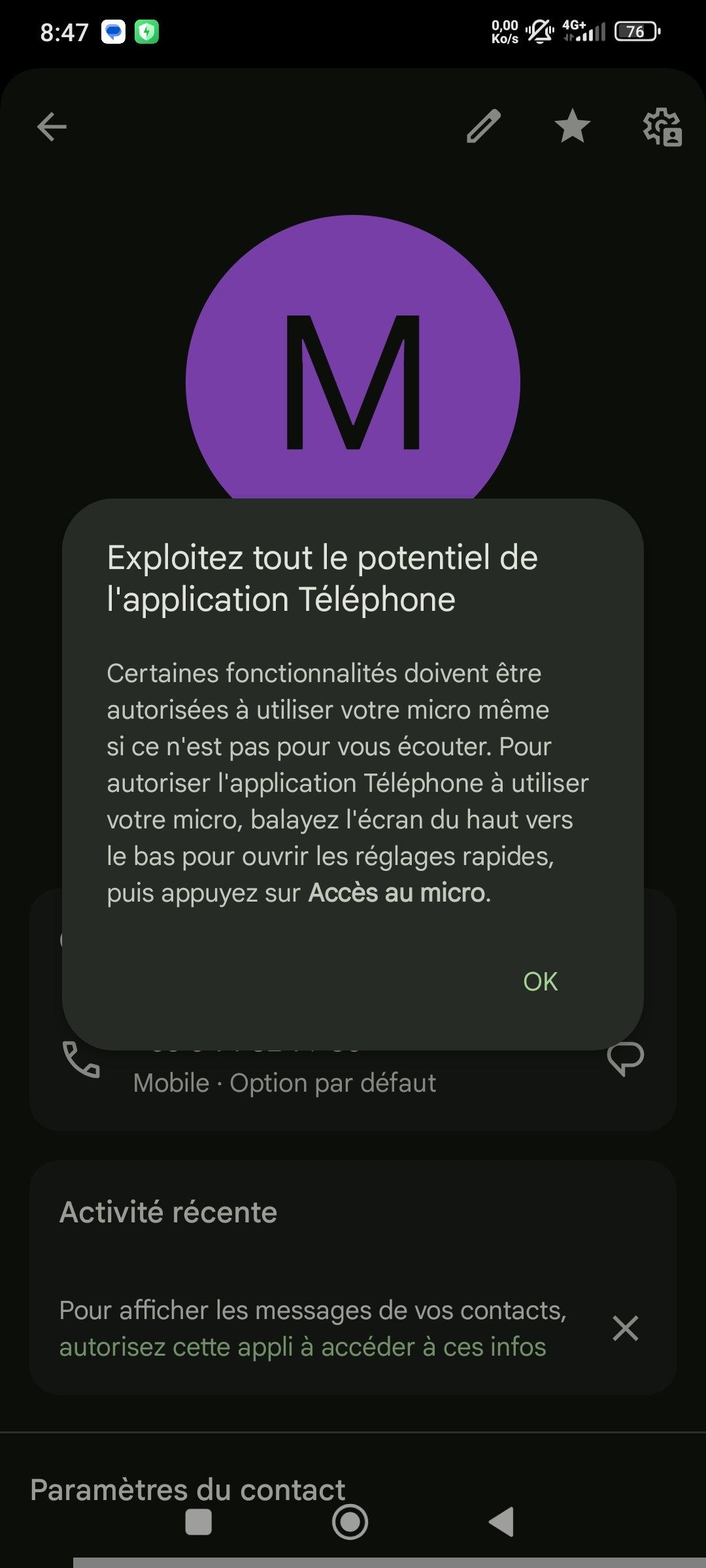Call the mobile number via phone icon
This screenshot has width=706, height=1568.
(x=81, y=1060)
